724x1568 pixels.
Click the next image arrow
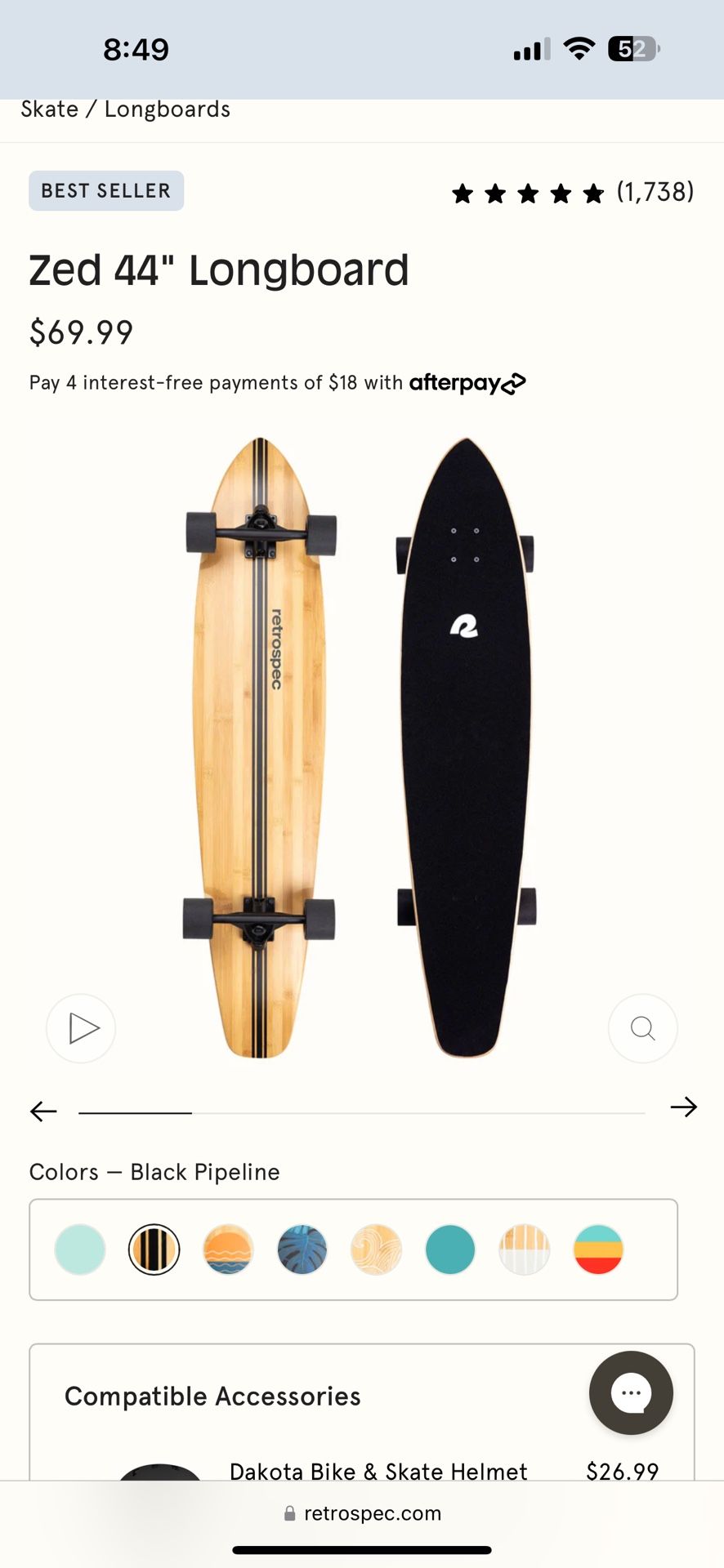coord(684,1107)
